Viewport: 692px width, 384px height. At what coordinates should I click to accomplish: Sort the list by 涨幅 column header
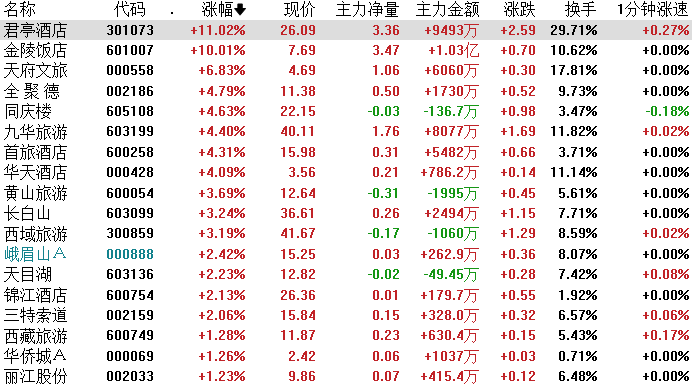[223, 9]
